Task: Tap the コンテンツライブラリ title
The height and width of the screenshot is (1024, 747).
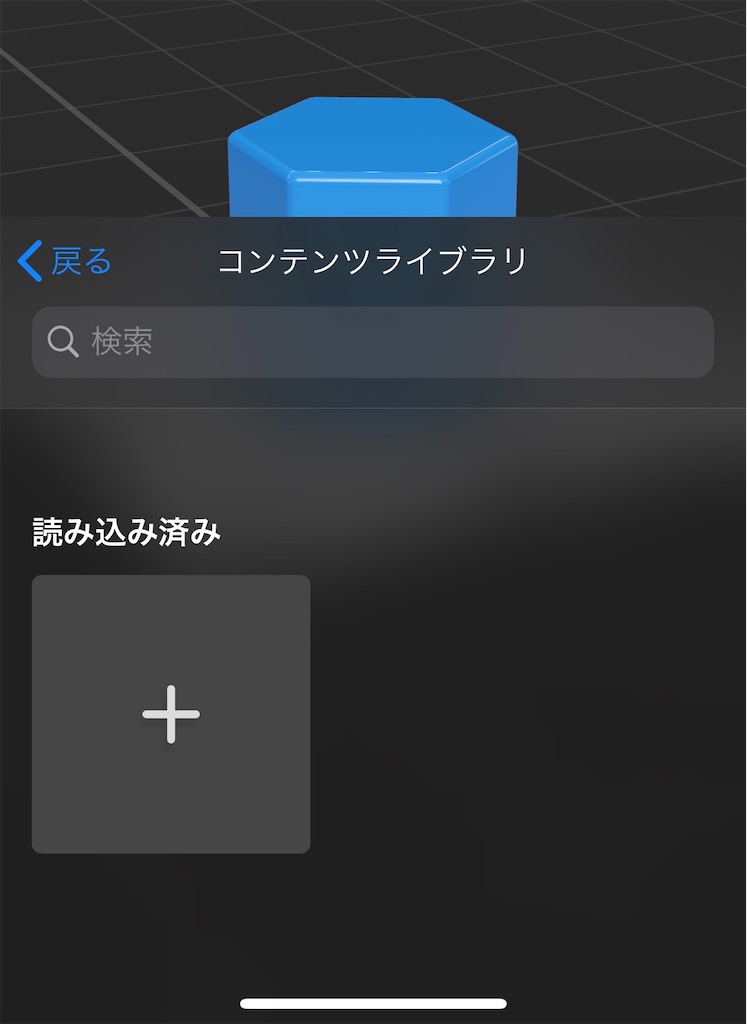Action: 373,258
